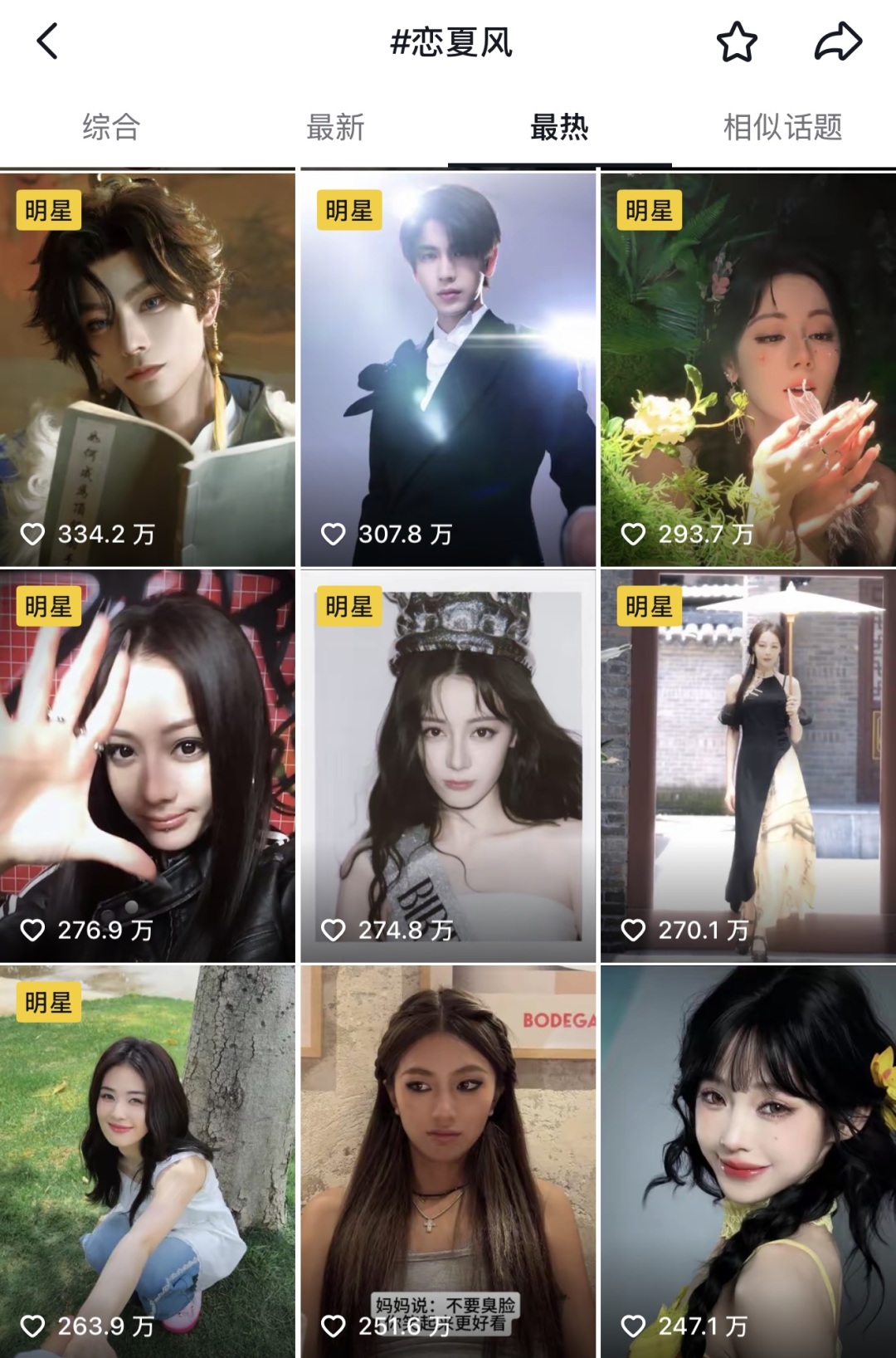896x1358 pixels.
Task: Open the video with 251.6 万 likes
Action: pos(448,1160)
